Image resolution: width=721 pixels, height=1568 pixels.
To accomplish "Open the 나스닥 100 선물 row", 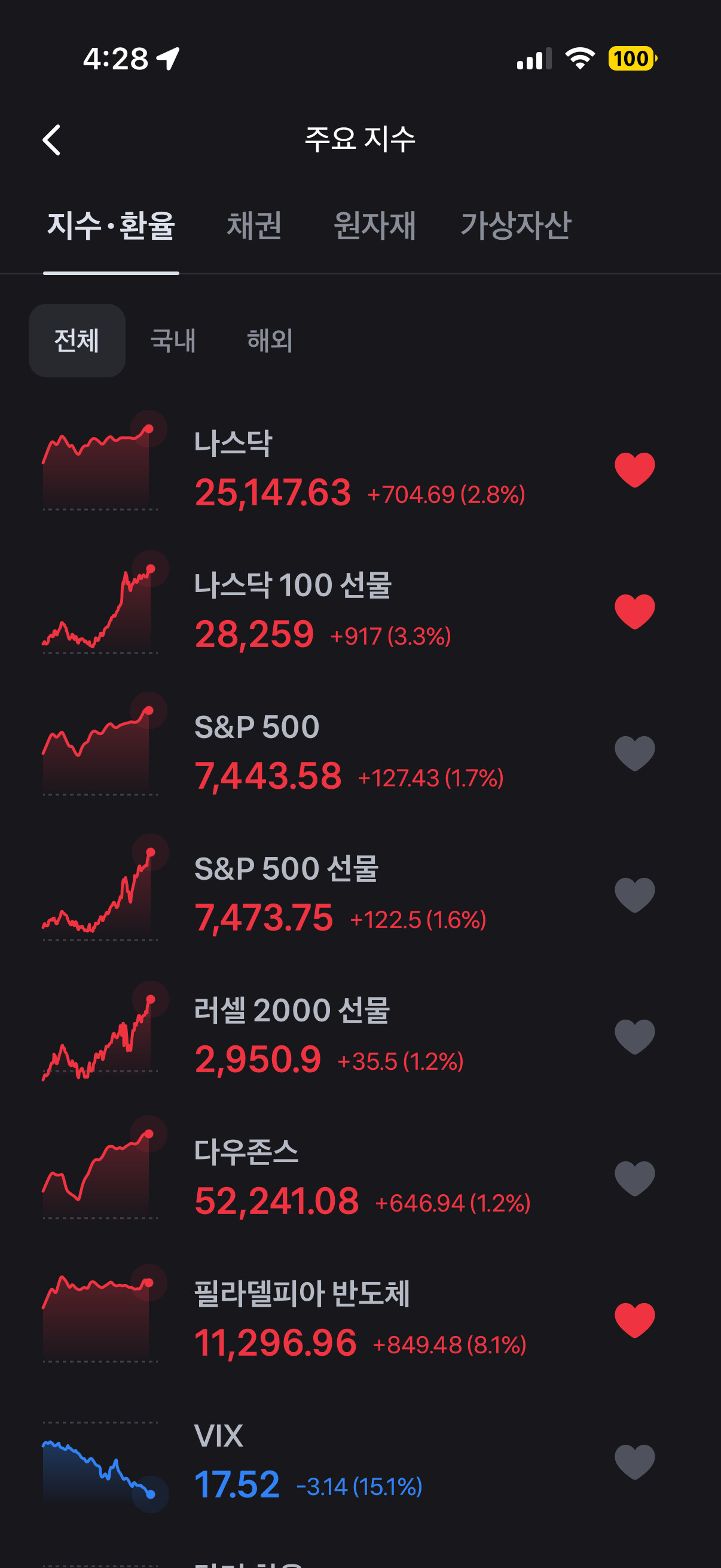I will point(360,611).
